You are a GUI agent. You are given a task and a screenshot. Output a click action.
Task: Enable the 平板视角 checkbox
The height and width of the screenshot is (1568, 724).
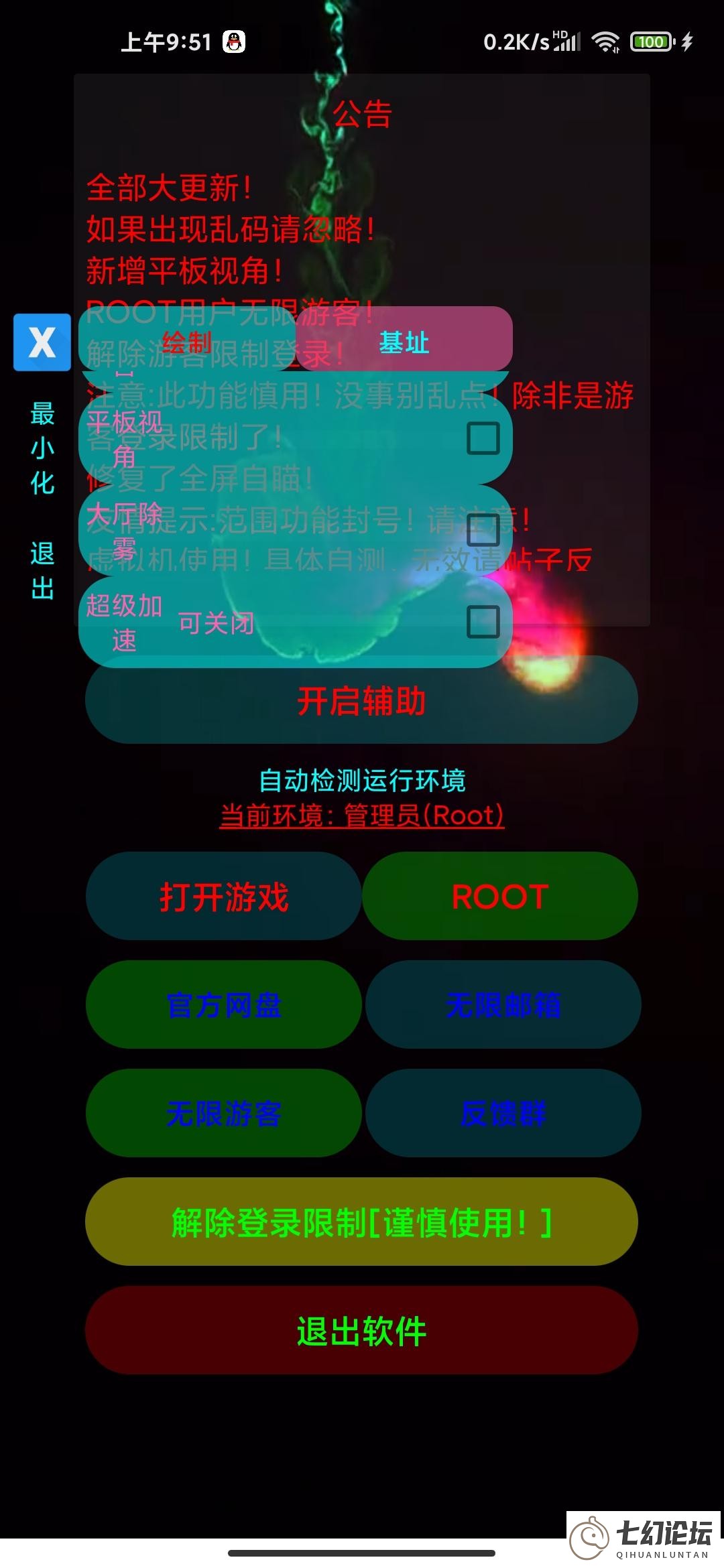(x=483, y=438)
